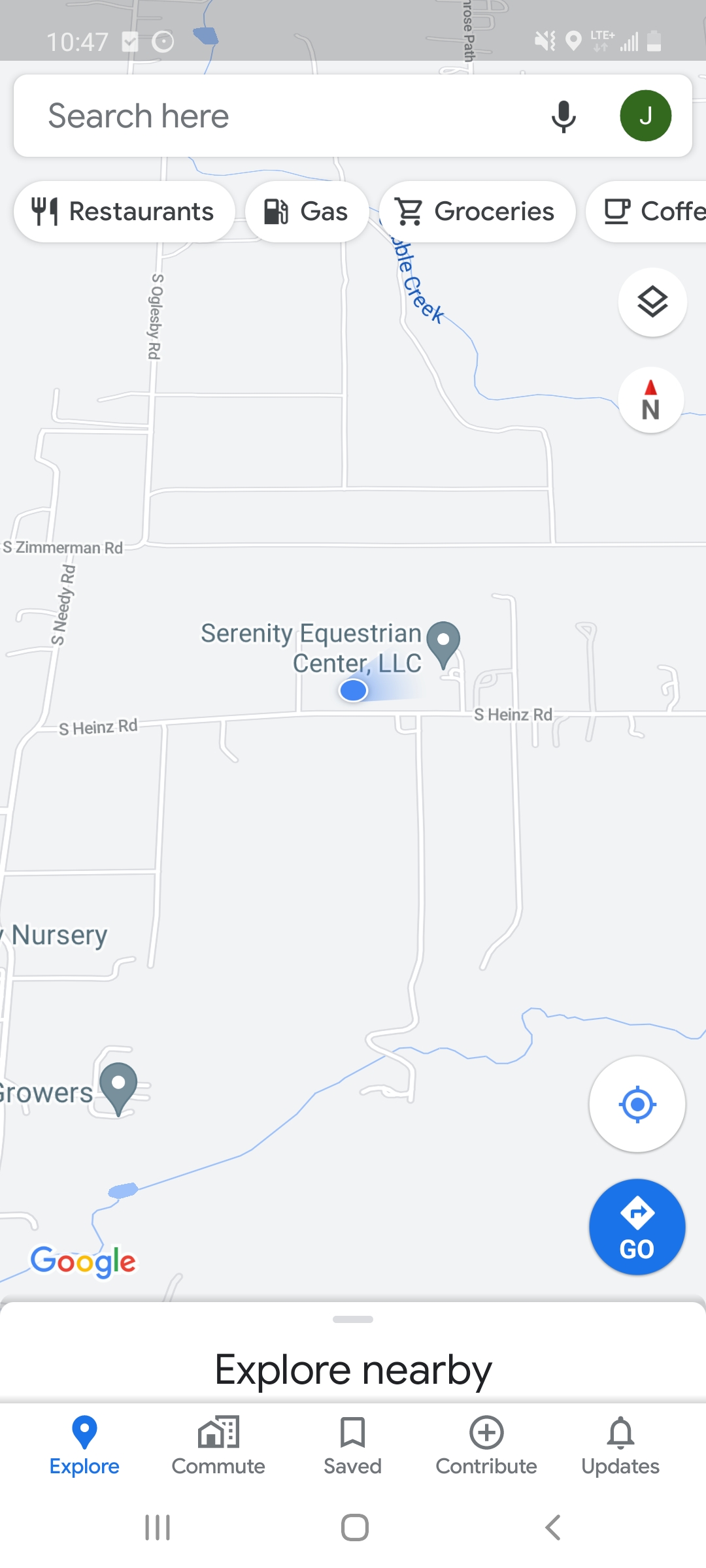Center map on my current location
Viewport: 706px width, 1568px height.
(x=637, y=1104)
